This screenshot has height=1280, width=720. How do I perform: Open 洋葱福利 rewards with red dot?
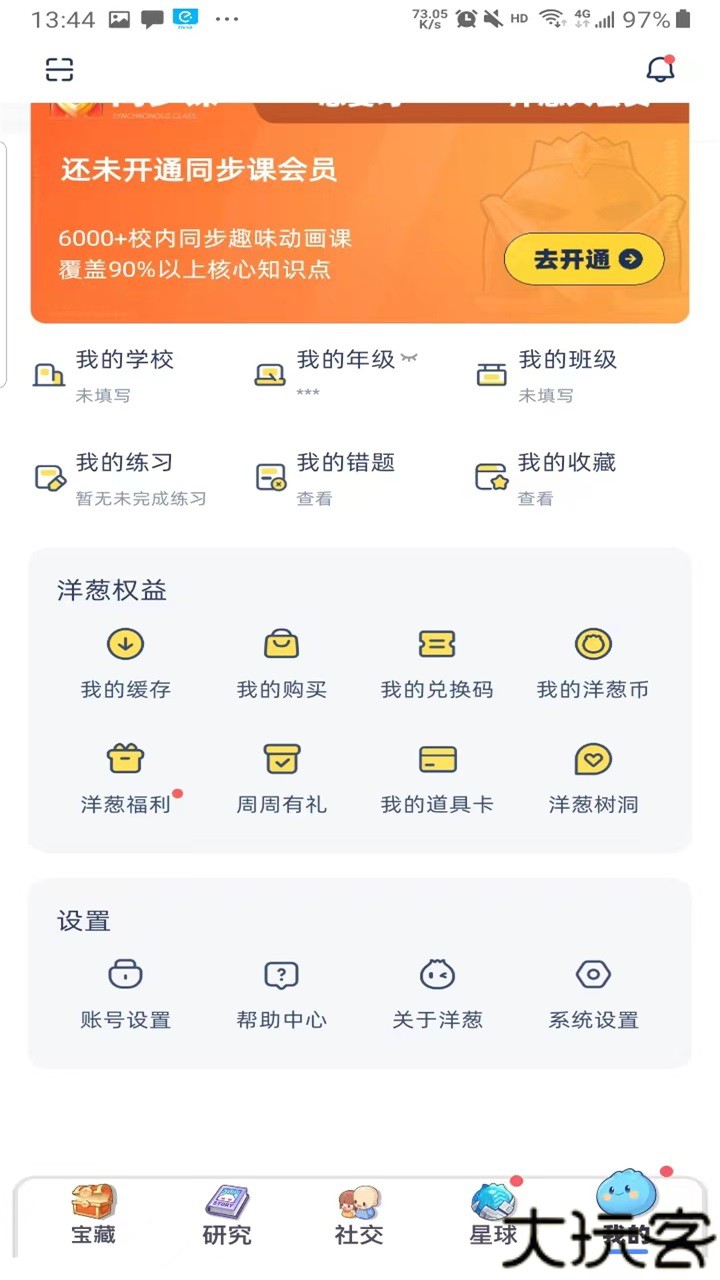[125, 775]
